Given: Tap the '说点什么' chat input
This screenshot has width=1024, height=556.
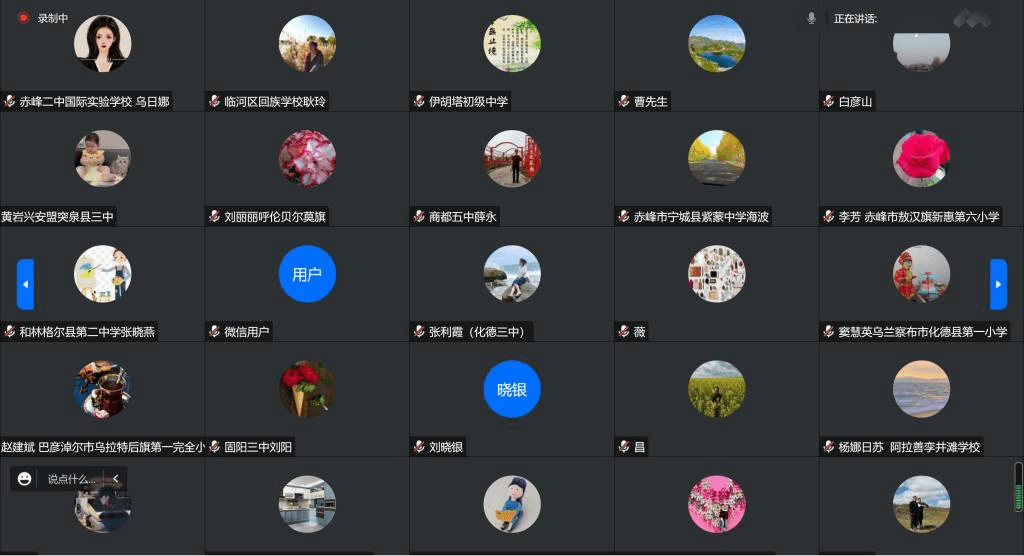Looking at the screenshot, I should [71, 479].
